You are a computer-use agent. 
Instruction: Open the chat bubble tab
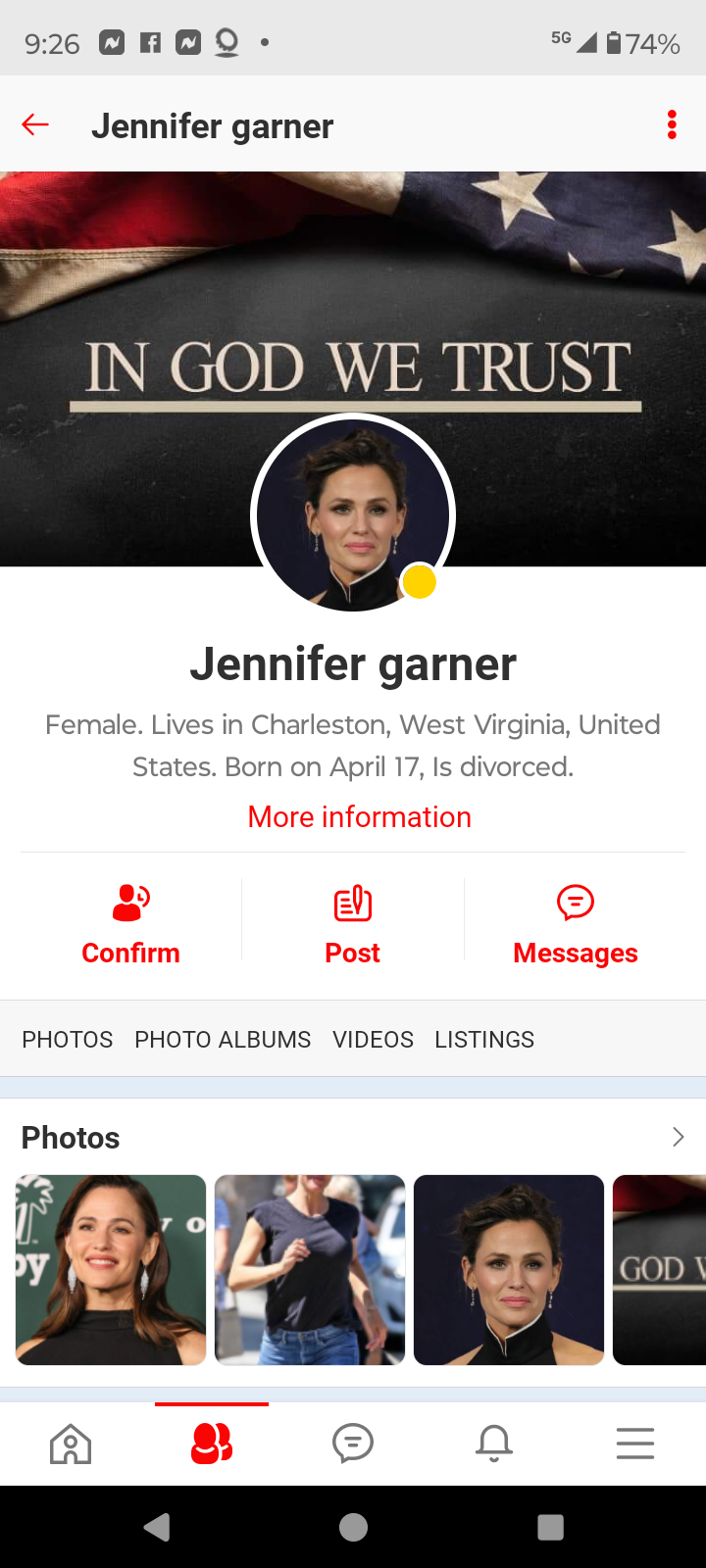click(x=353, y=1443)
